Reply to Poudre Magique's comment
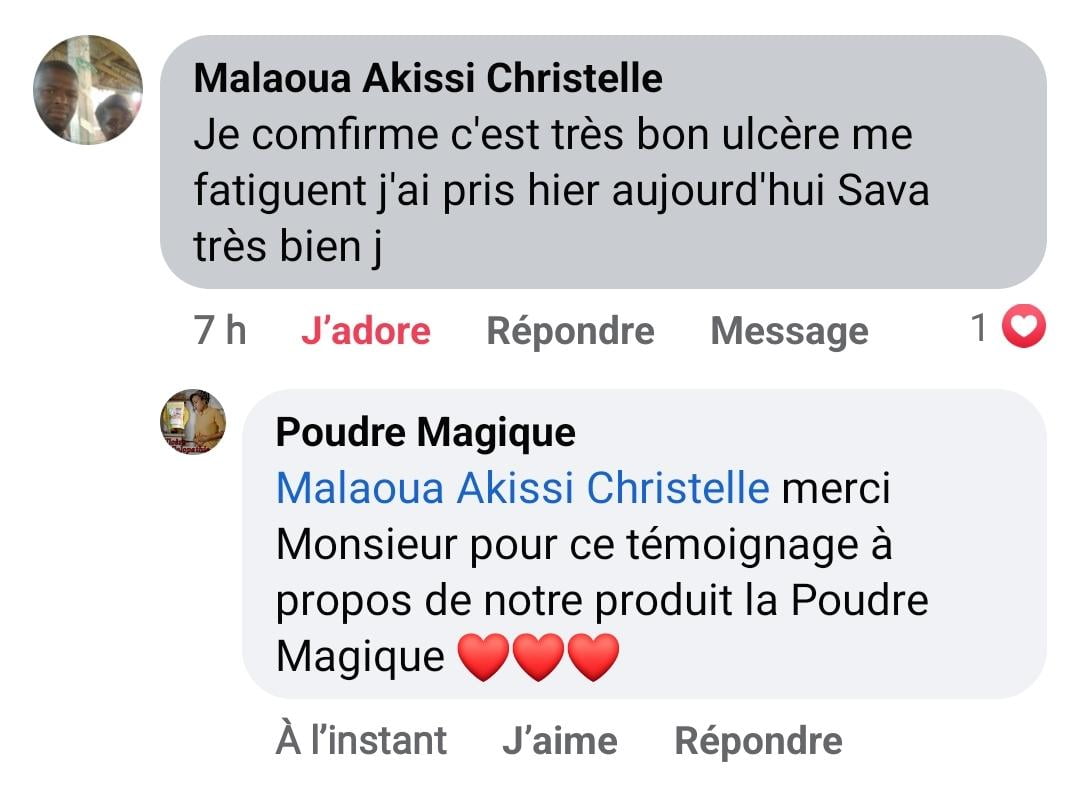 [758, 740]
